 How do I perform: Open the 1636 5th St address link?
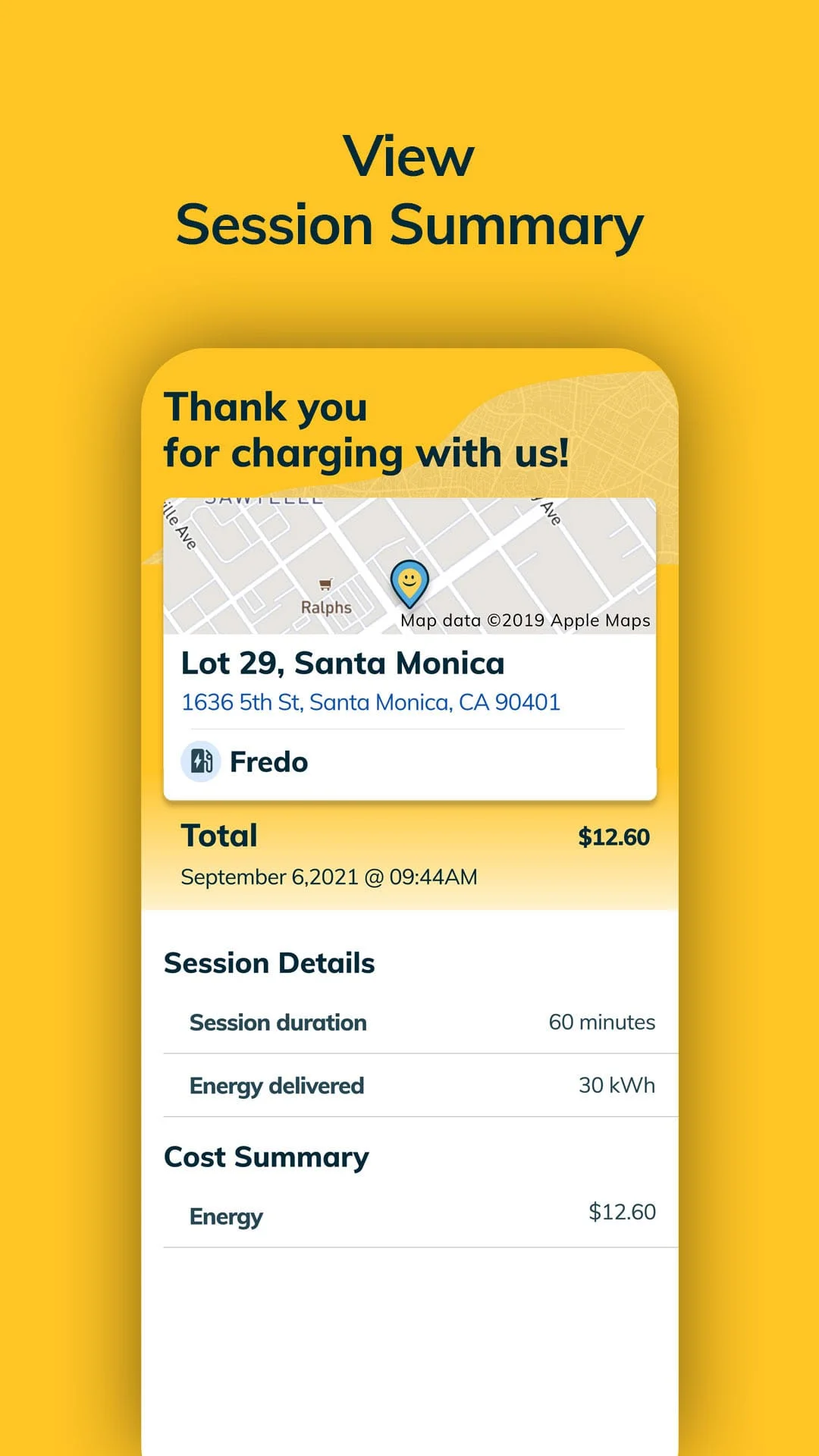pyautogui.click(x=371, y=702)
